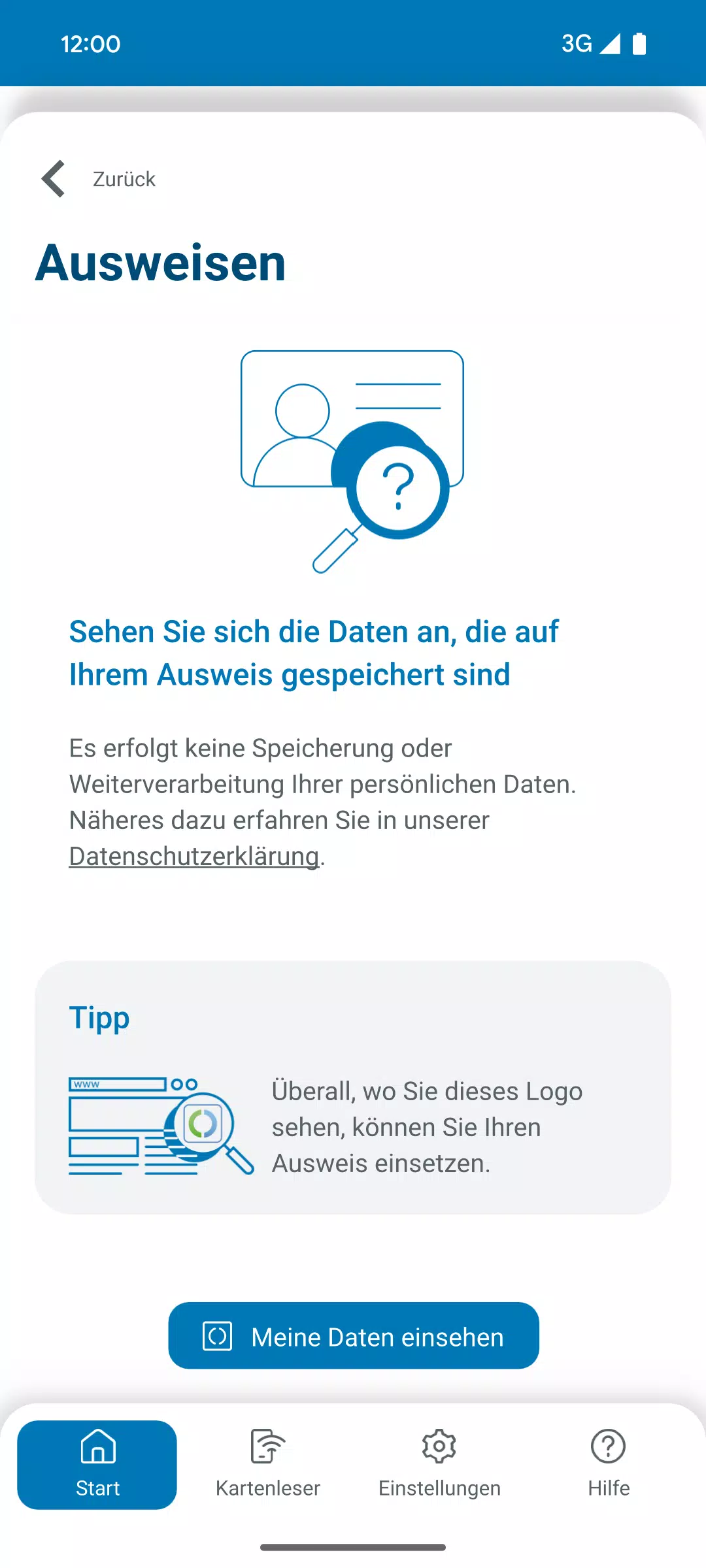Go back with the Zurück arrow
This screenshot has width=706, height=1568.
tap(54, 178)
